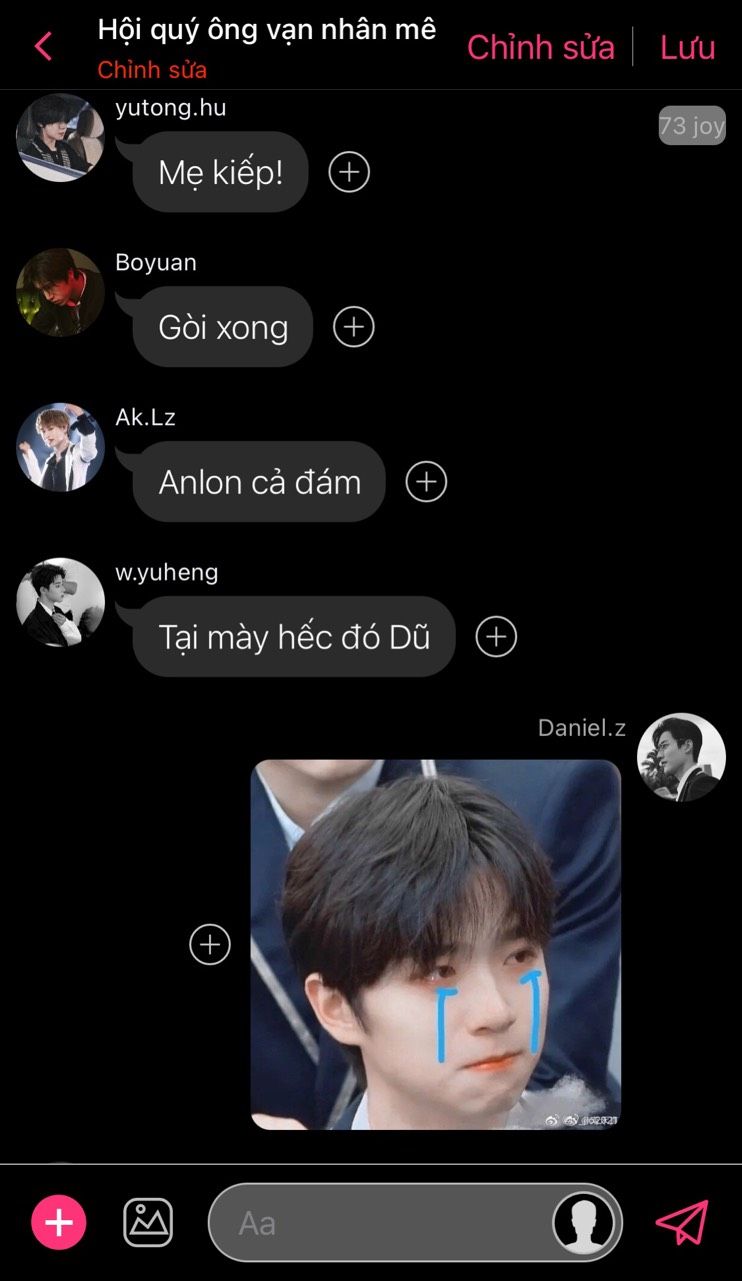Tap plus beside "Gòi xong" message

point(353,327)
